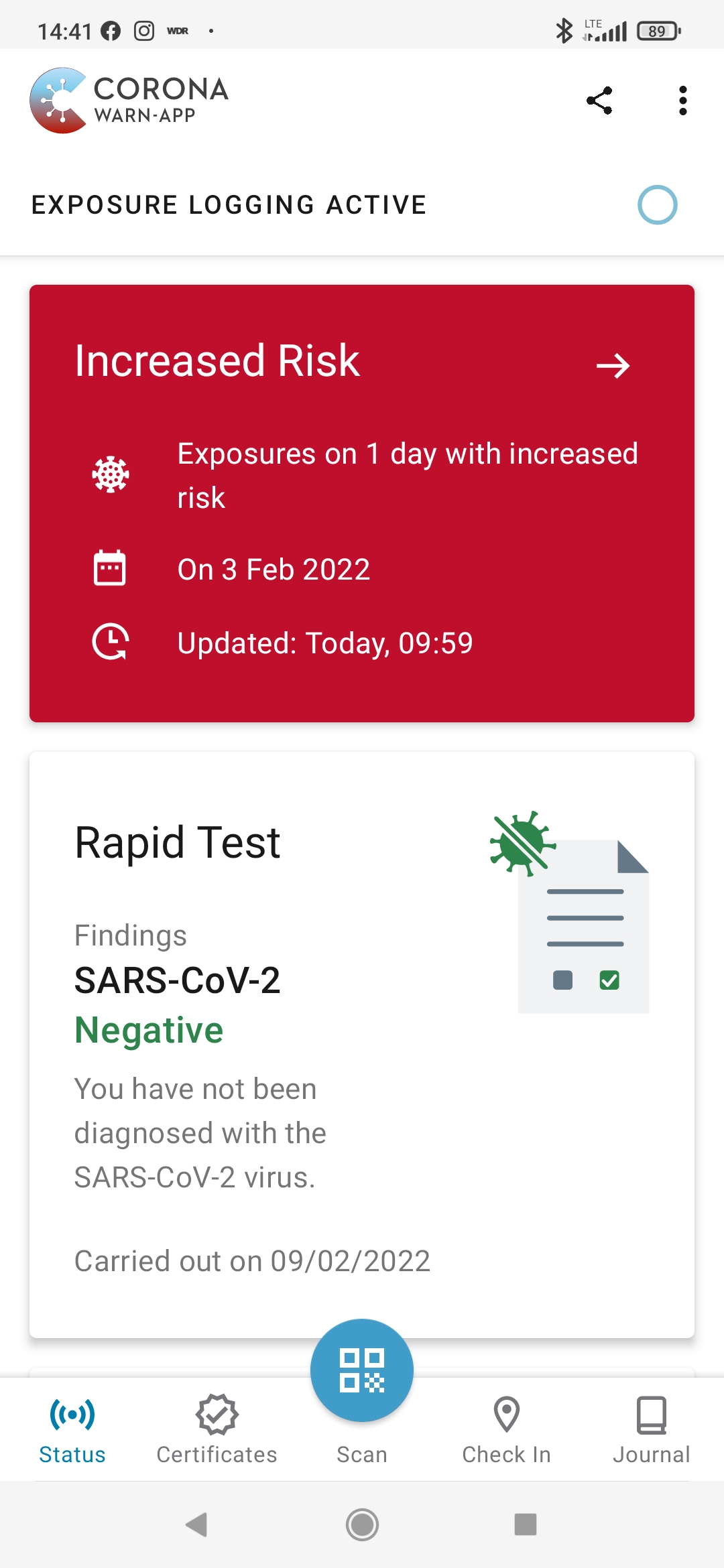Screen dimensions: 724x1568
Task: Scan a QR code
Action: pyautogui.click(x=362, y=1370)
